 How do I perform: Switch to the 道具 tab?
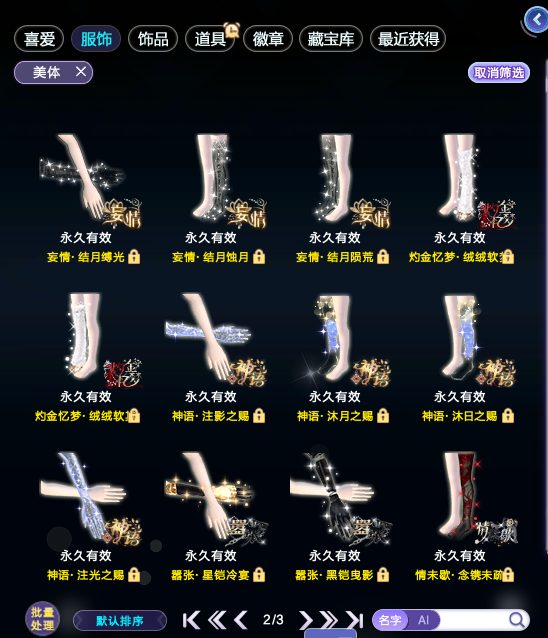(x=210, y=39)
